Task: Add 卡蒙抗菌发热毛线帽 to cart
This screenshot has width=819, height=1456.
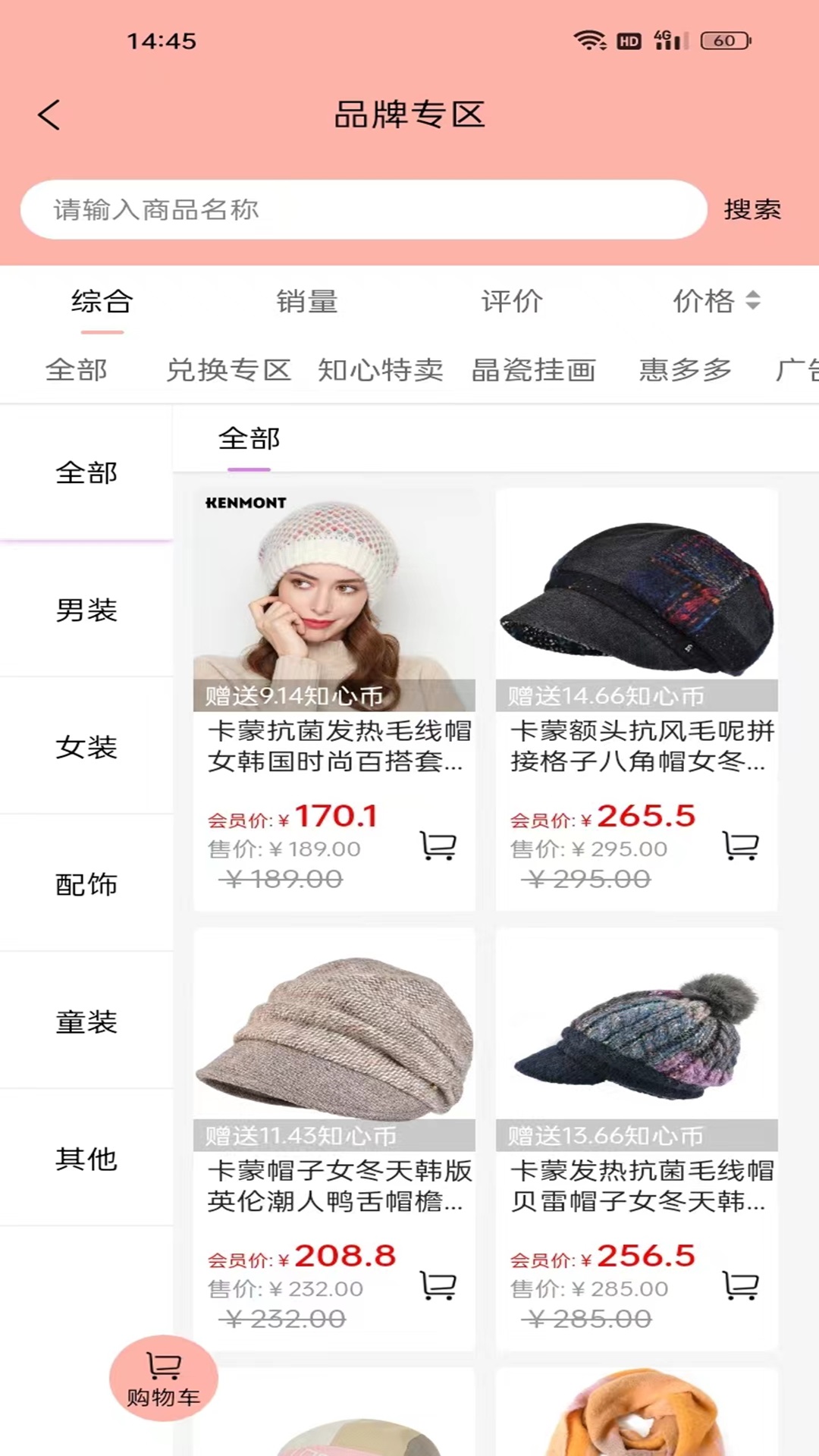Action: (438, 845)
